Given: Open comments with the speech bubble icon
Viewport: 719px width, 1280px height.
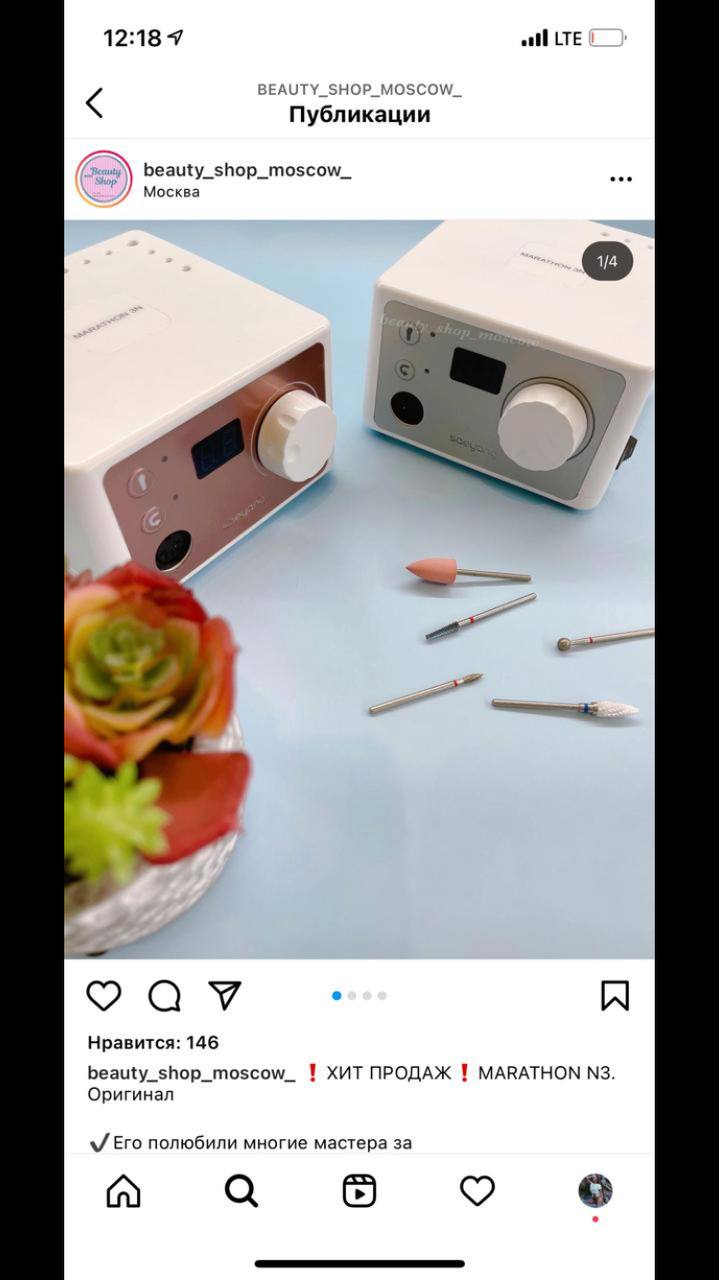Looking at the screenshot, I should 165,995.
